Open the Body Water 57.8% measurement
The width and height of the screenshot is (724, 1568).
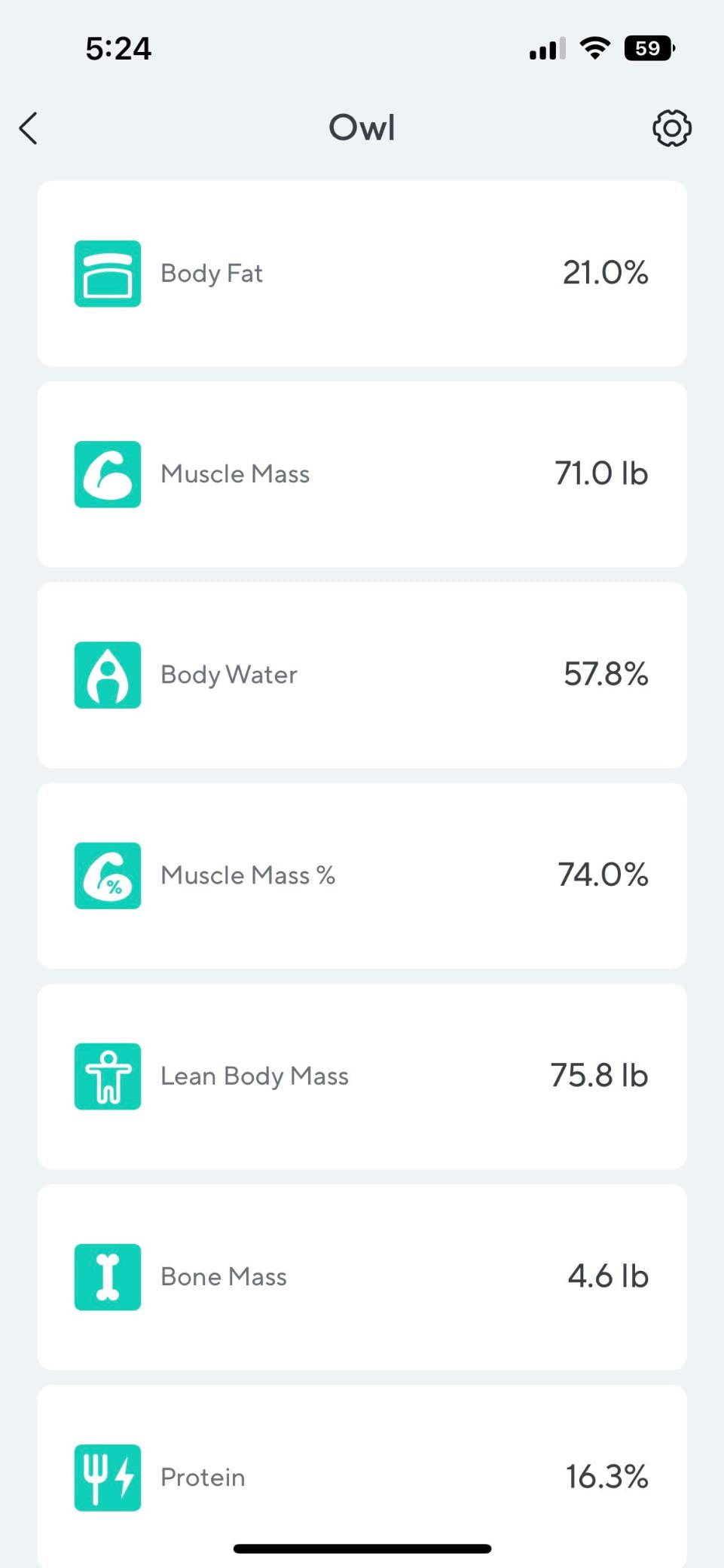606,675
